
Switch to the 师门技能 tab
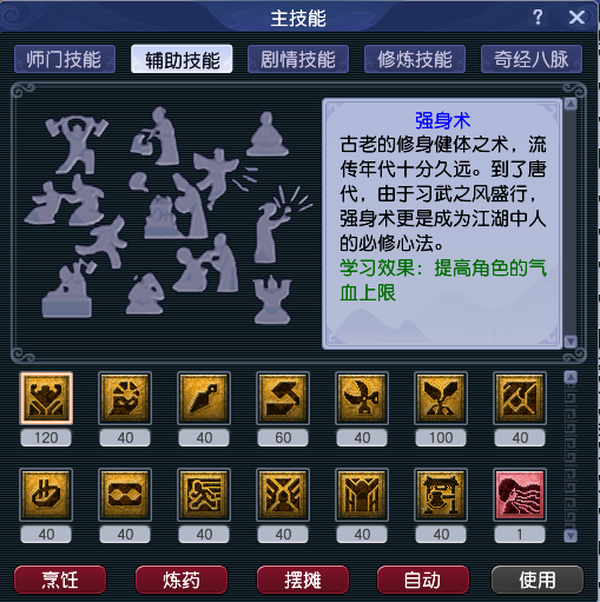[x=64, y=59]
